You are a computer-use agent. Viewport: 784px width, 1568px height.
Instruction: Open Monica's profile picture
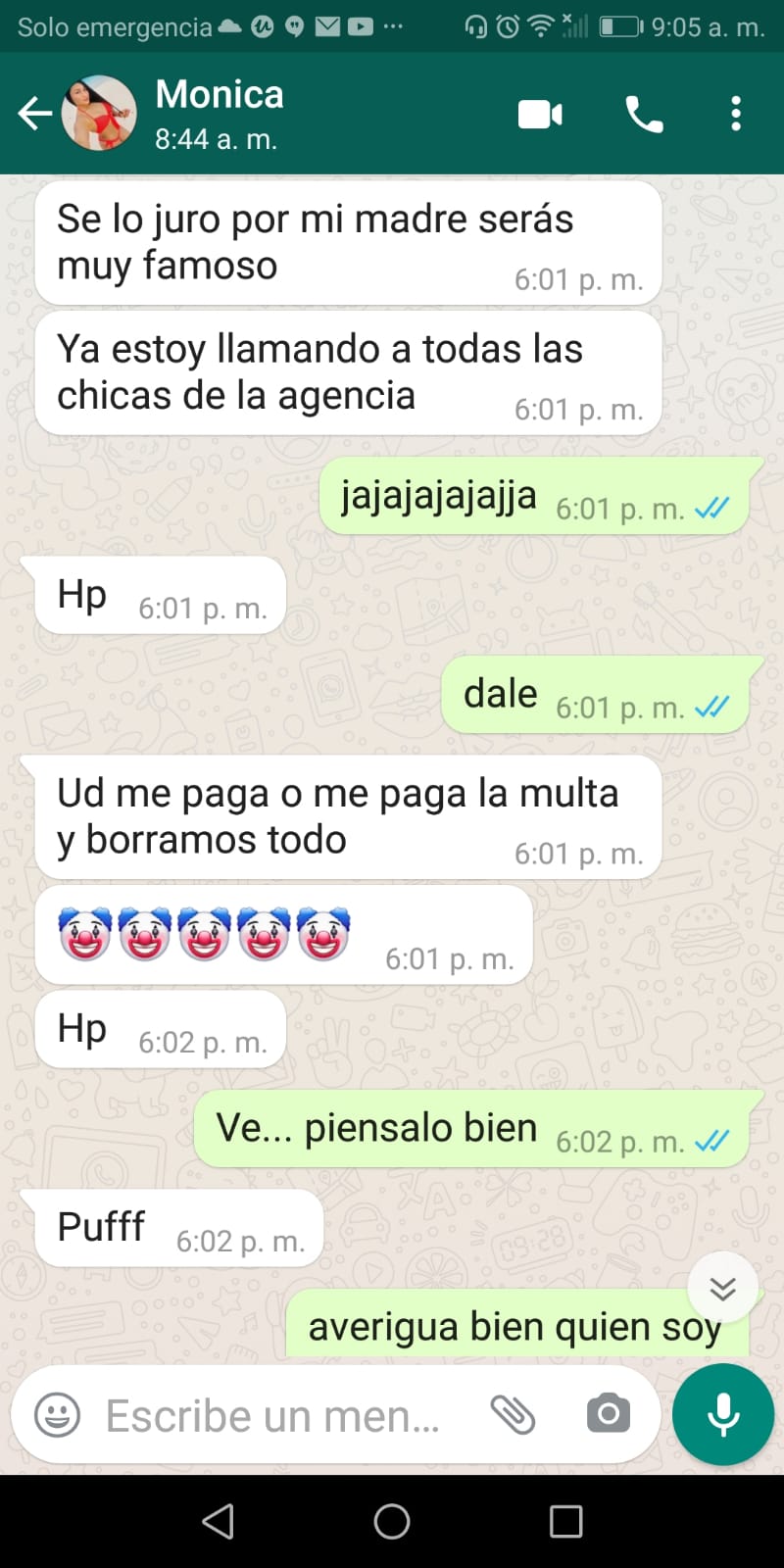click(99, 114)
